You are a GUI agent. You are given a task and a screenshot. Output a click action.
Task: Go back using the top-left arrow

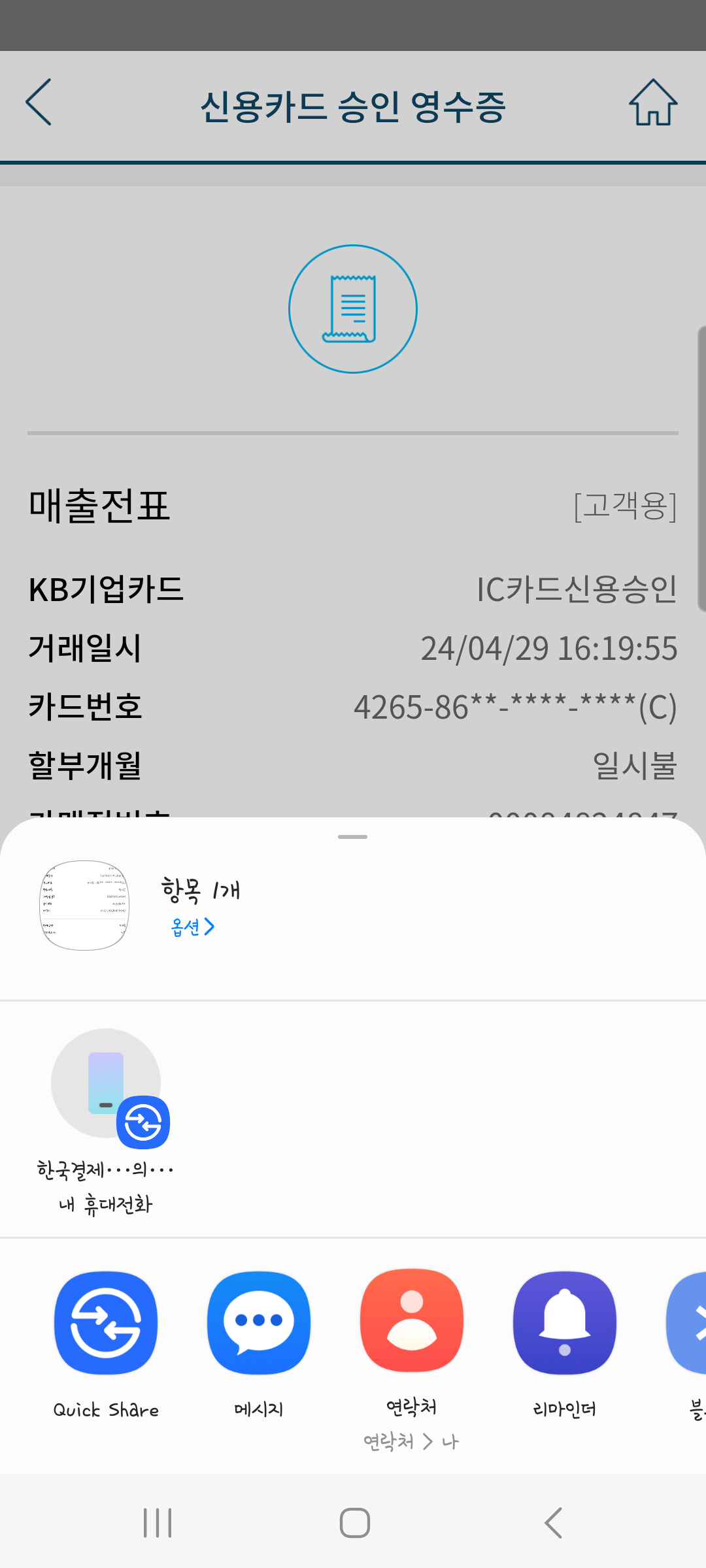point(39,103)
